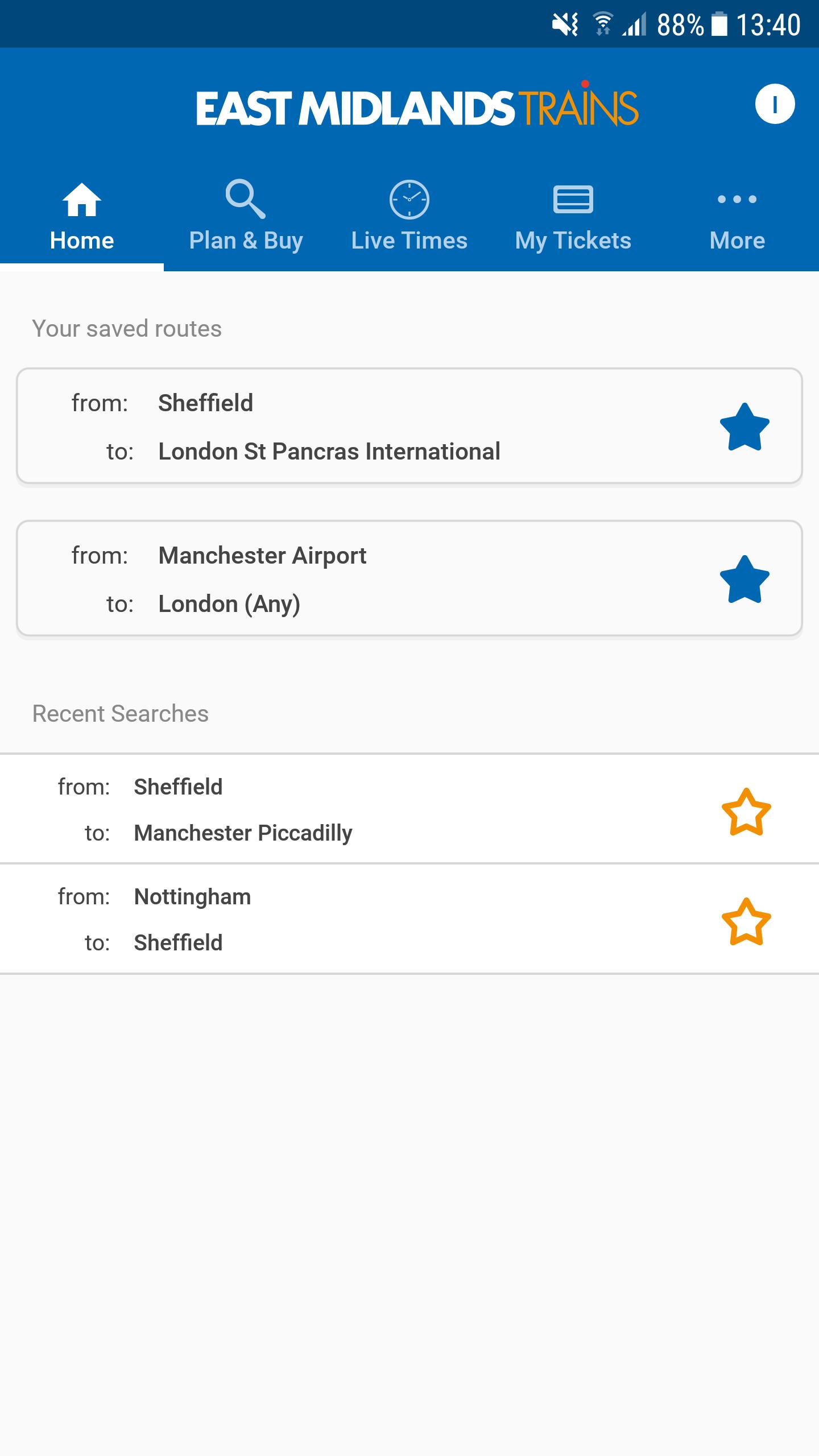Tap the information icon in the header
The width and height of the screenshot is (819, 1456).
click(775, 104)
